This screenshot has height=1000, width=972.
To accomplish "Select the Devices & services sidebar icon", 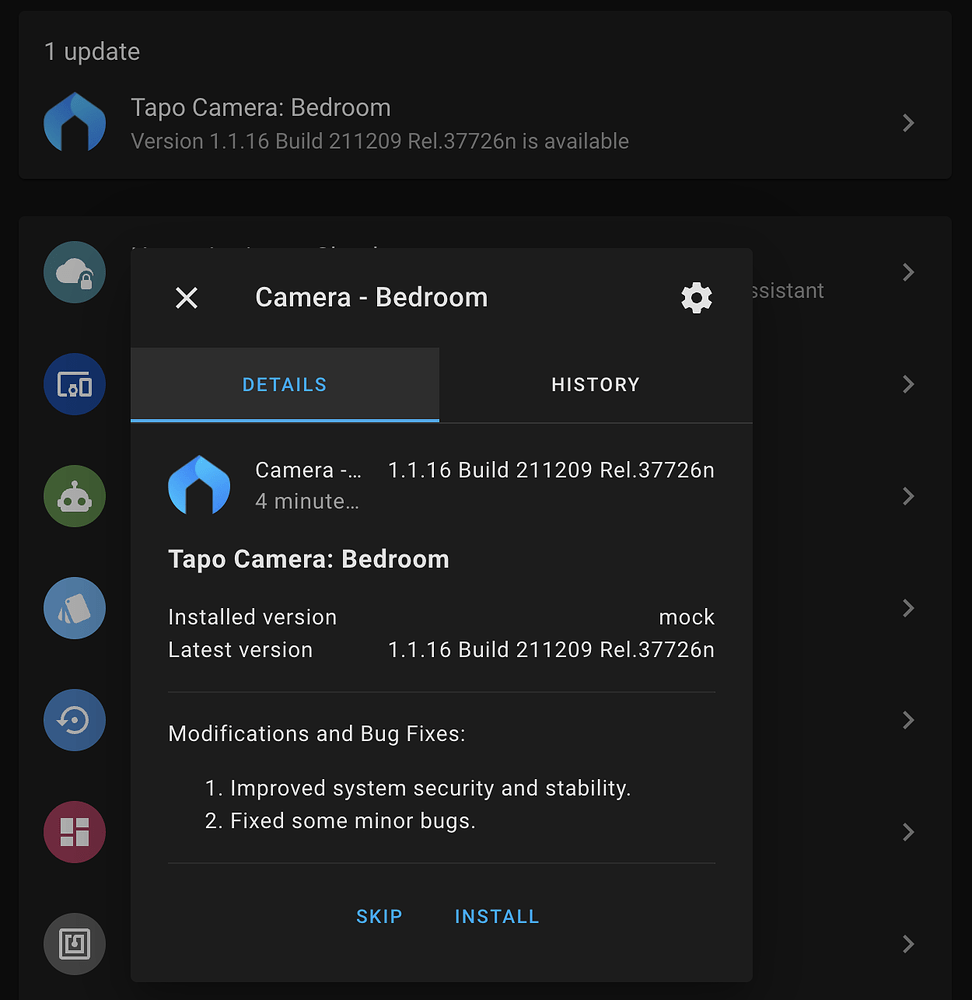I will coord(74,384).
